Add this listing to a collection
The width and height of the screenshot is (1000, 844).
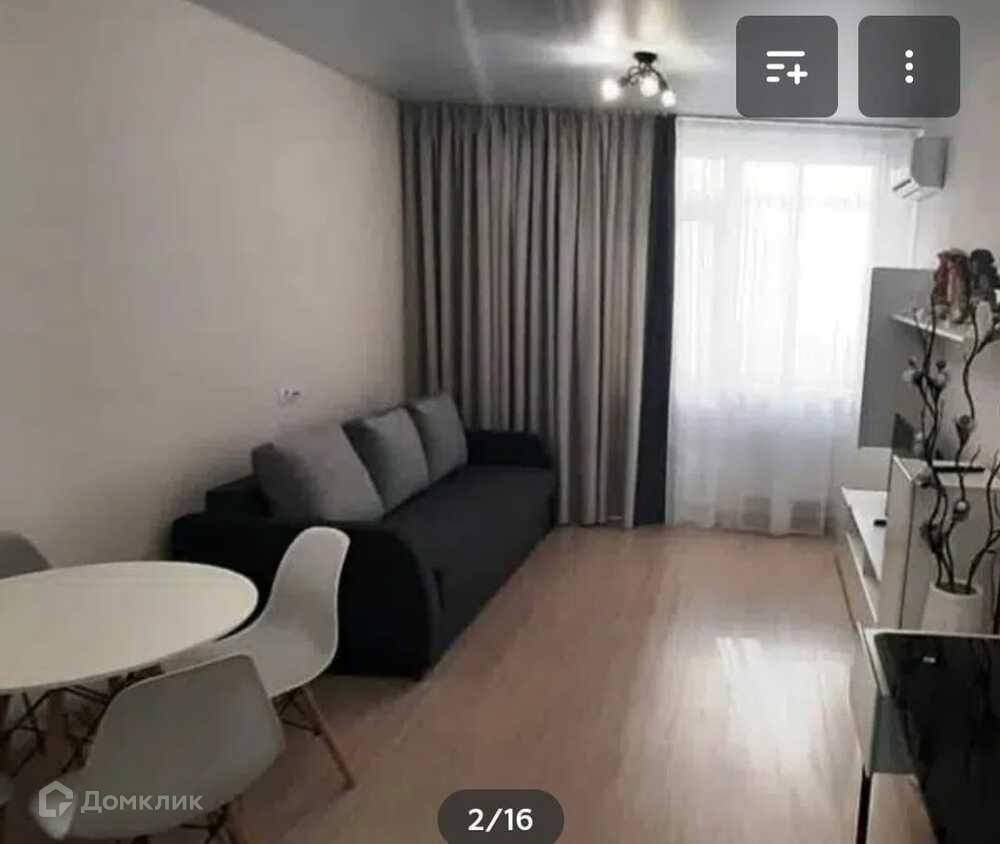[786, 67]
